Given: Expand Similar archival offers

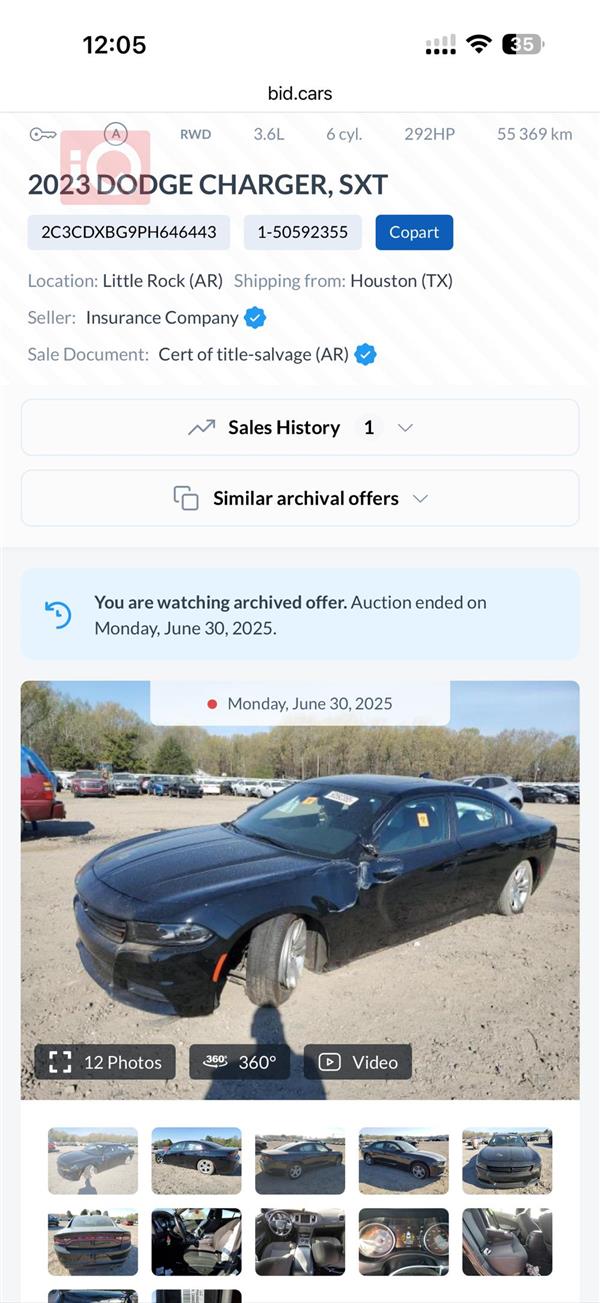Looking at the screenshot, I should click(x=300, y=498).
